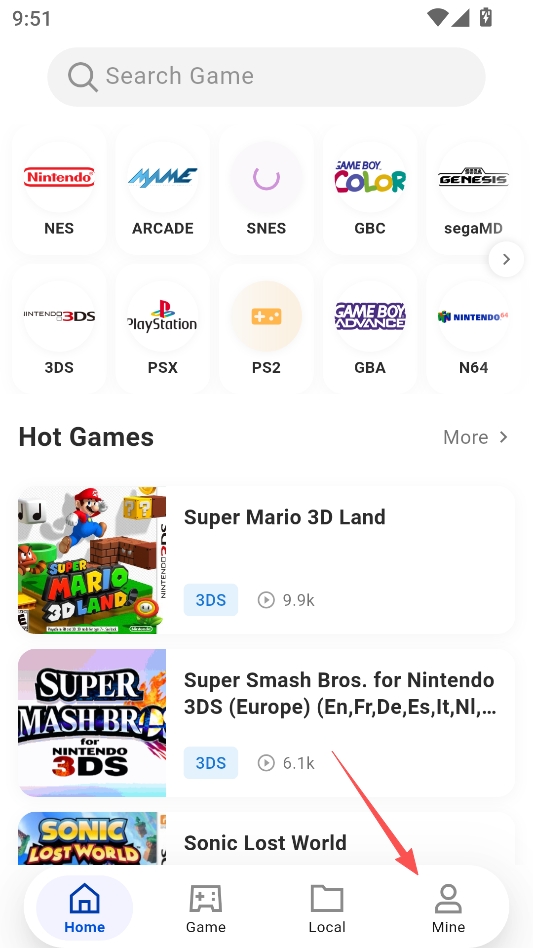The image size is (533, 948).
Task: Tap the arrow to show more consoles
Action: point(506,259)
